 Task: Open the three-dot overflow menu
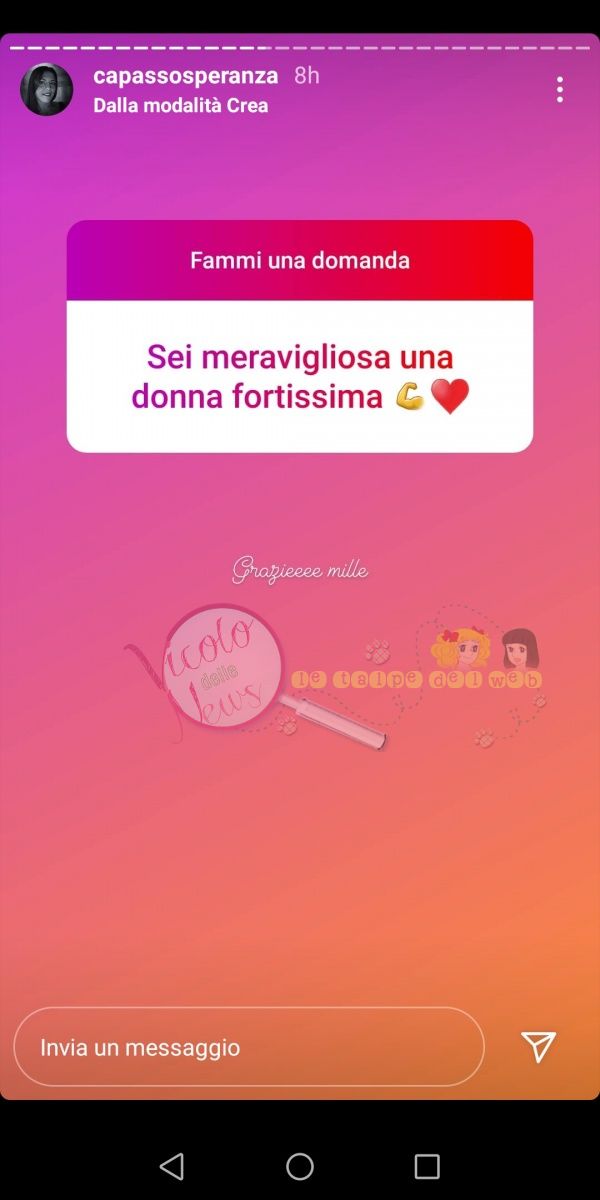click(559, 90)
